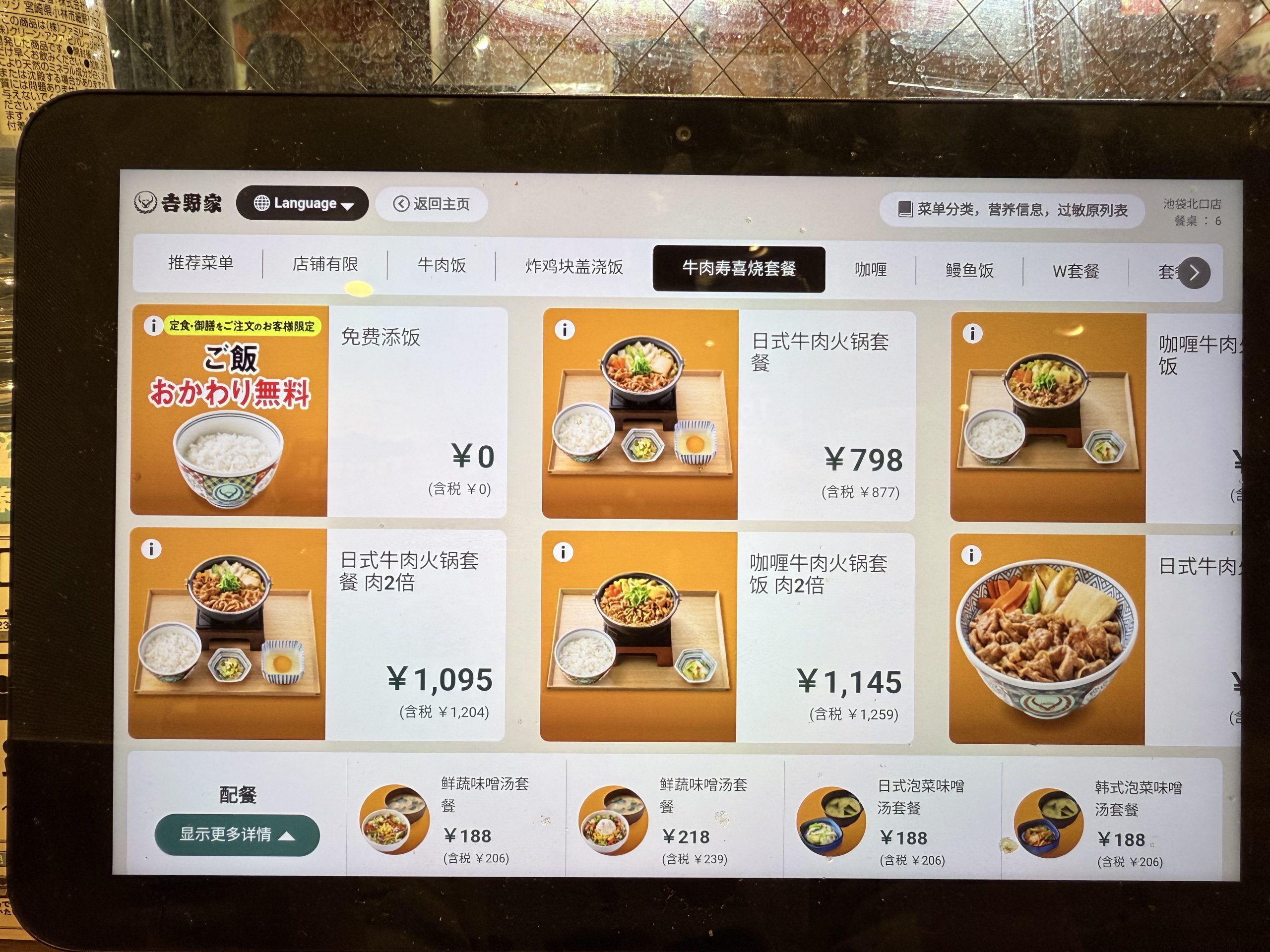Open the Language dropdown
Screen dimensions: 1270x952
303,203
